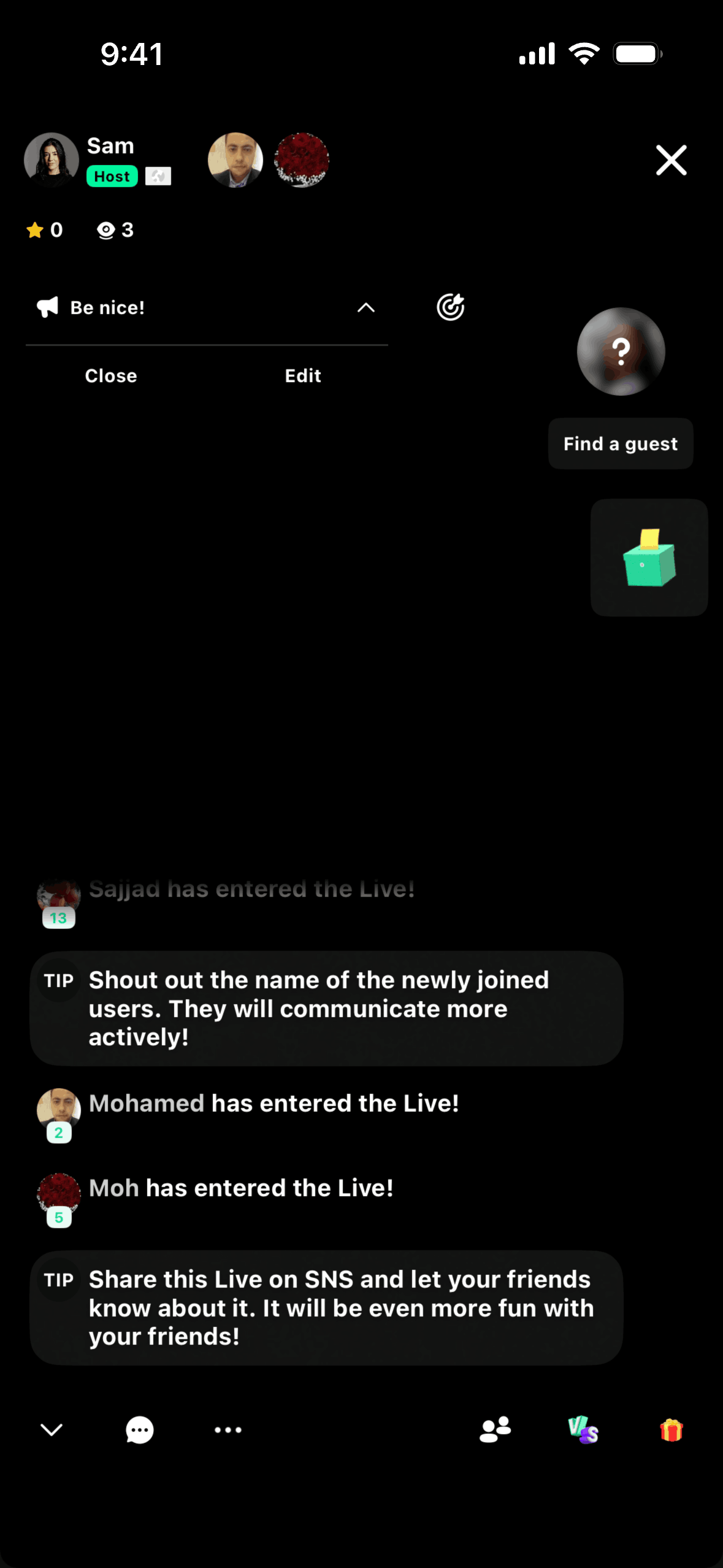View Moh's avatar in the chat
This screenshot has height=1568, width=723.
[59, 1195]
